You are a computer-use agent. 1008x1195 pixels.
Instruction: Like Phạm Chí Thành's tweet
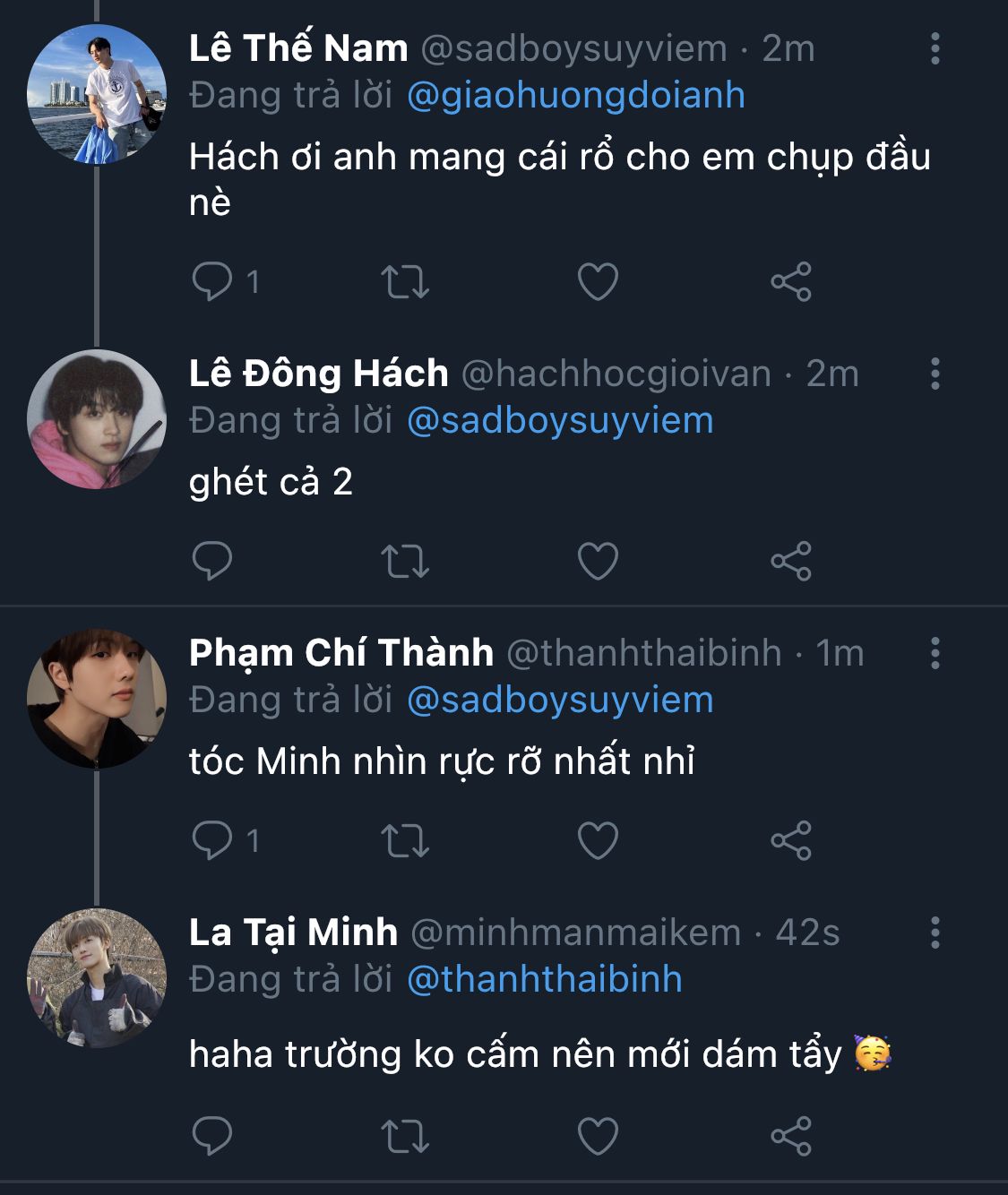(x=598, y=840)
